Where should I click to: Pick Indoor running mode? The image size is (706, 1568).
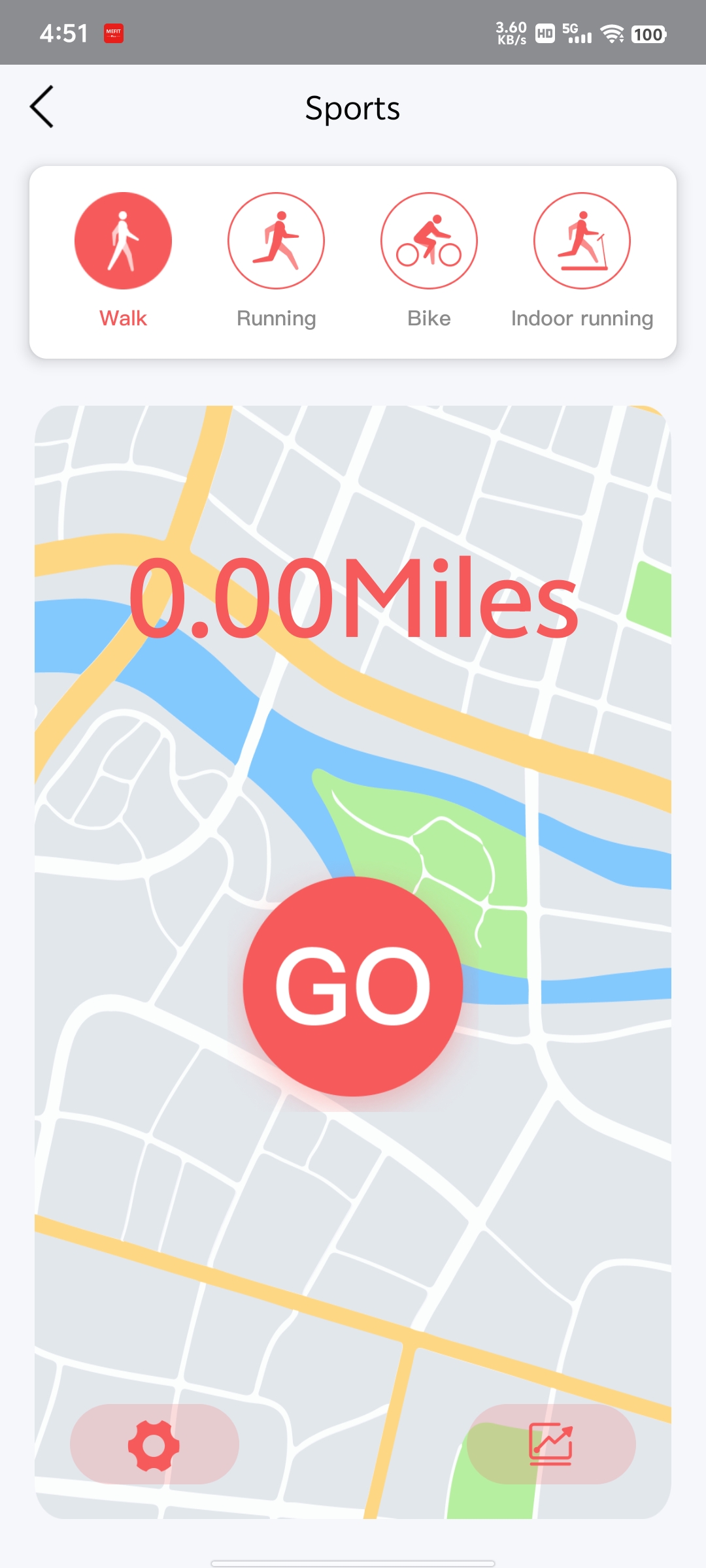(582, 241)
